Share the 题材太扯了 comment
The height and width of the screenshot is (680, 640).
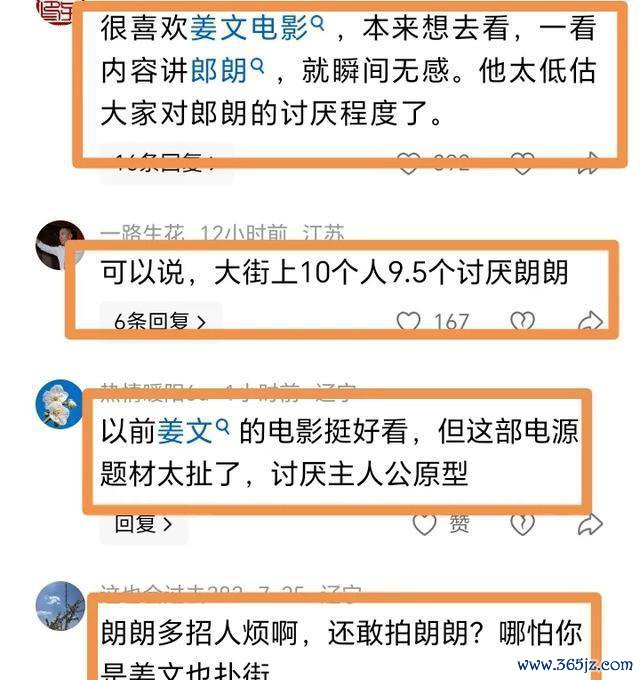click(x=590, y=523)
